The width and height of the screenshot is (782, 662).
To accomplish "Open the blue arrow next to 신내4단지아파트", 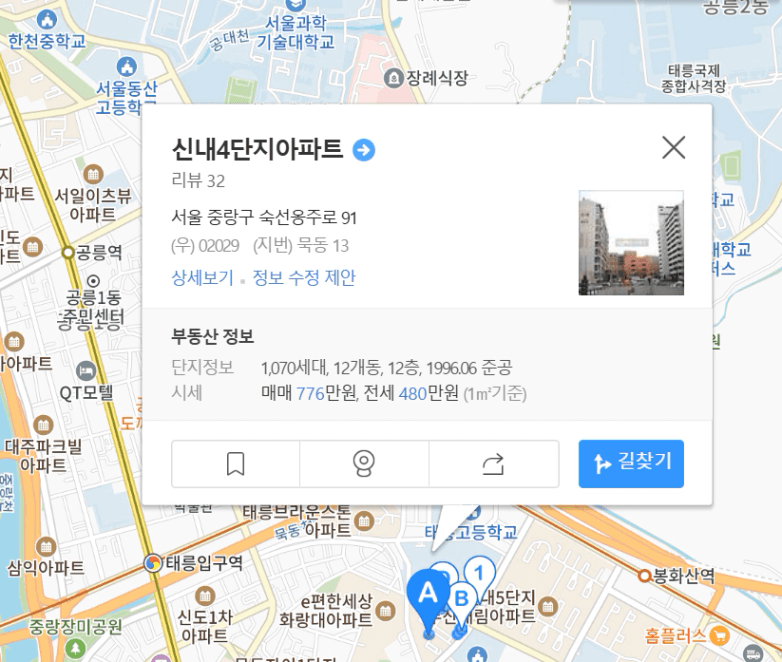I will tap(364, 150).
